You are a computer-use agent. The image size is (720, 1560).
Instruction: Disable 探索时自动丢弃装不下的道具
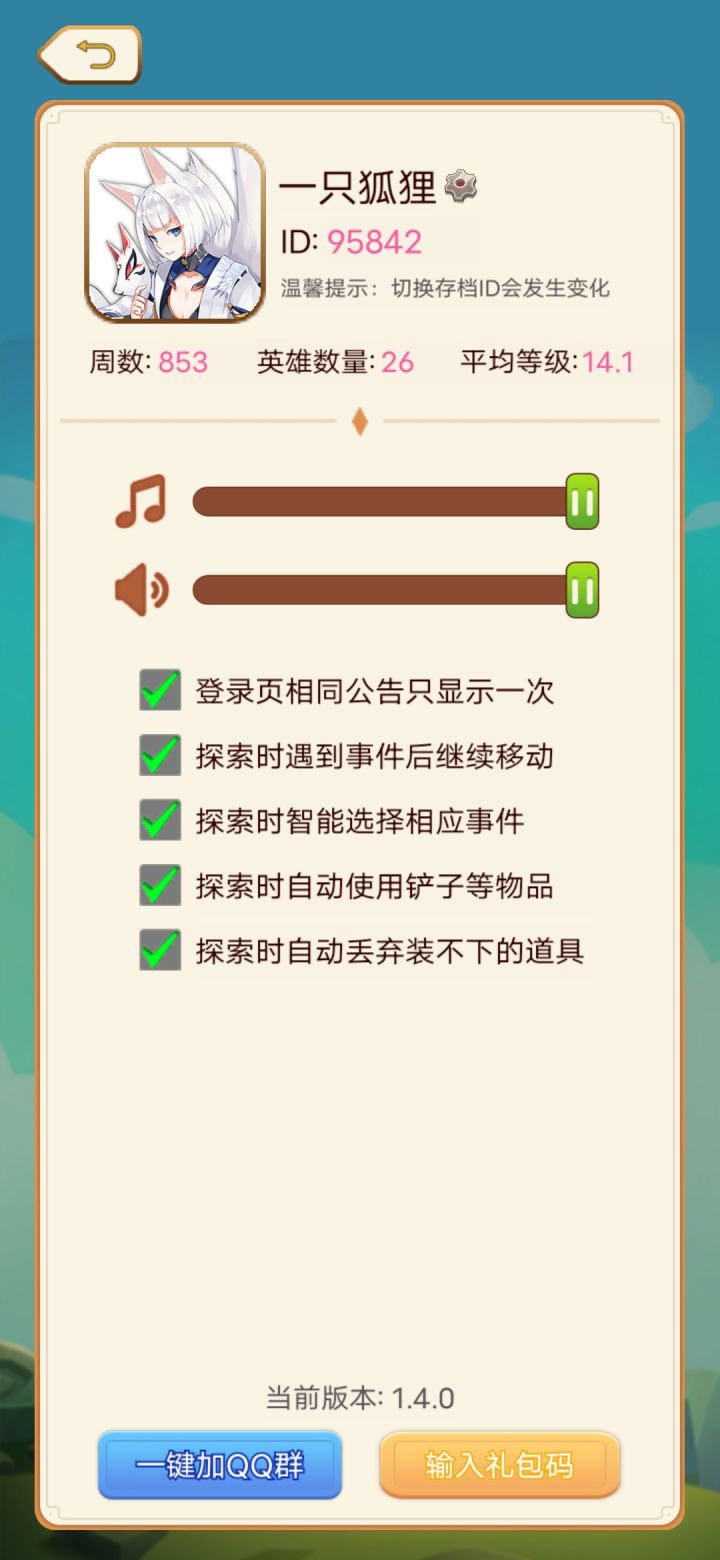(x=159, y=951)
